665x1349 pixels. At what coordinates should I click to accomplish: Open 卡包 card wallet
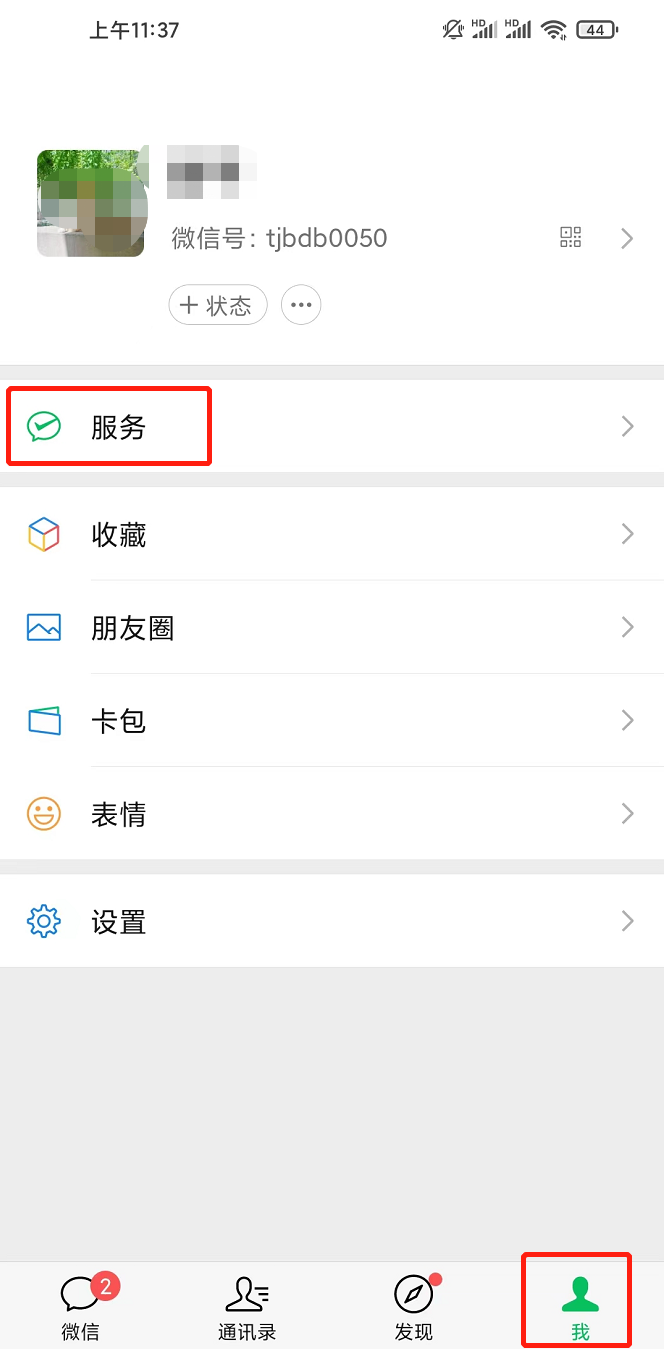[332, 720]
